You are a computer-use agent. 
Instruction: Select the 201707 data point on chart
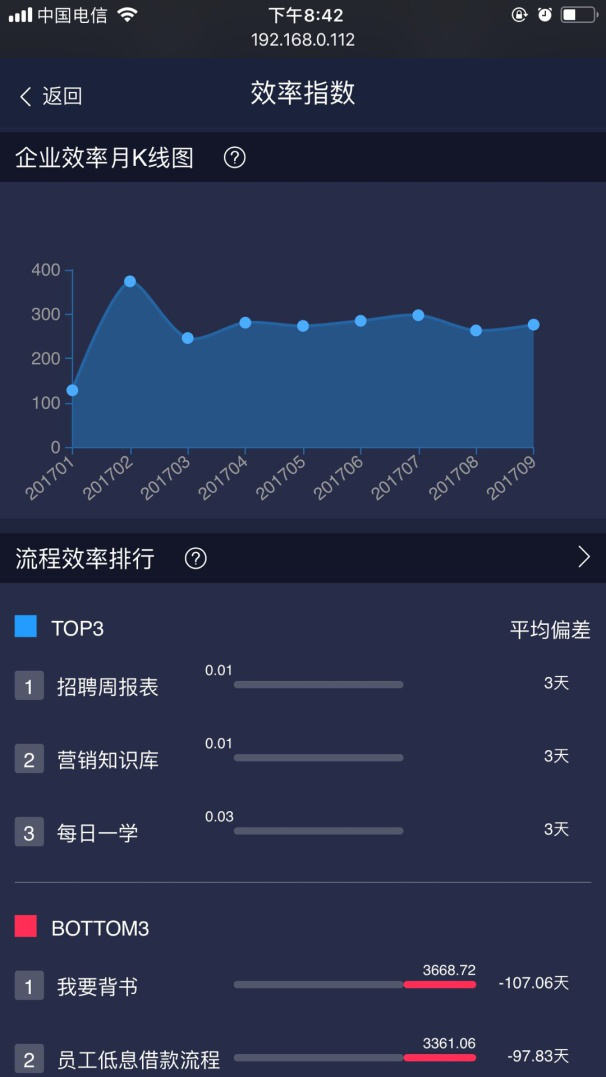[418, 315]
